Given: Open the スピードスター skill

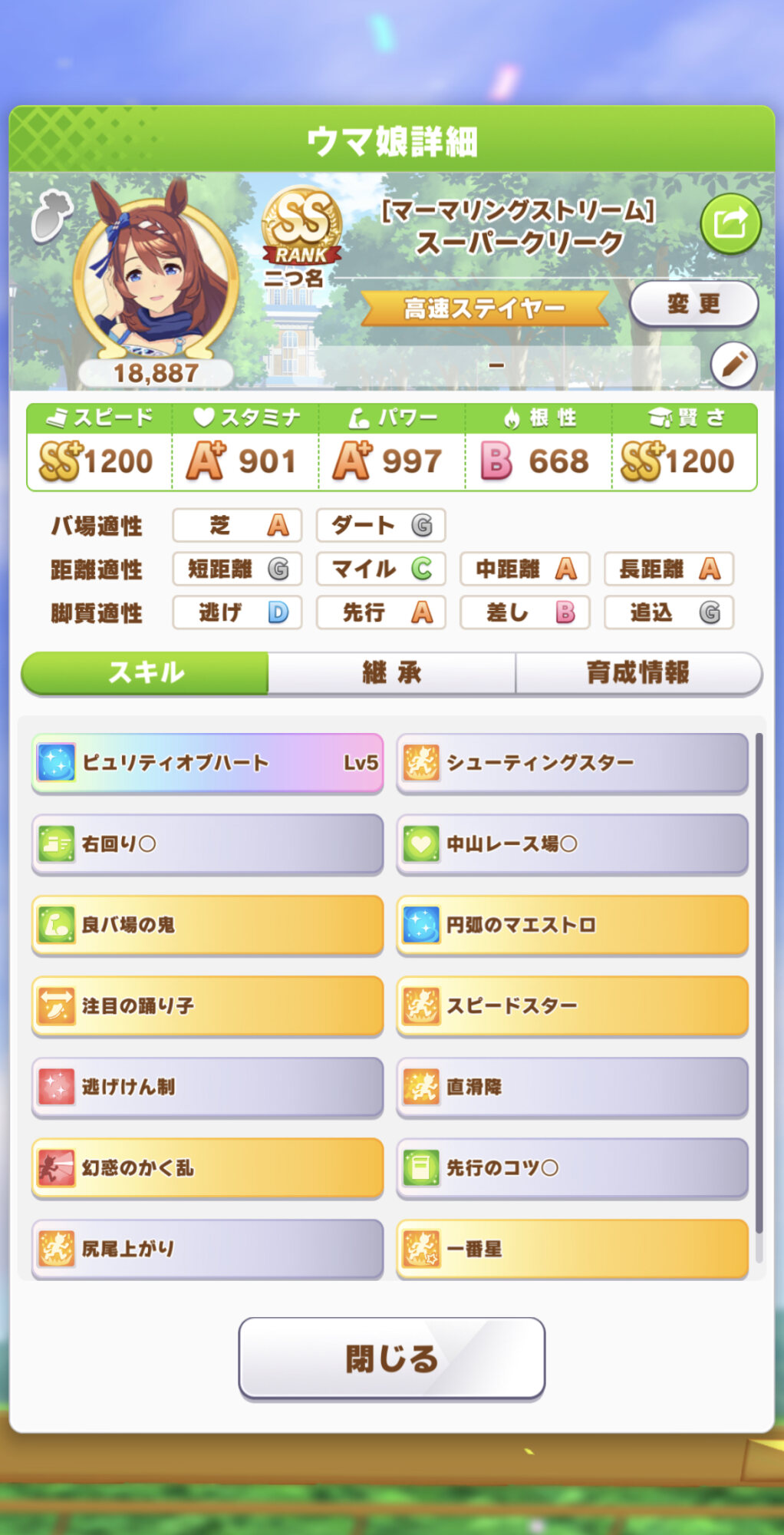Looking at the screenshot, I should pyautogui.click(x=572, y=1005).
